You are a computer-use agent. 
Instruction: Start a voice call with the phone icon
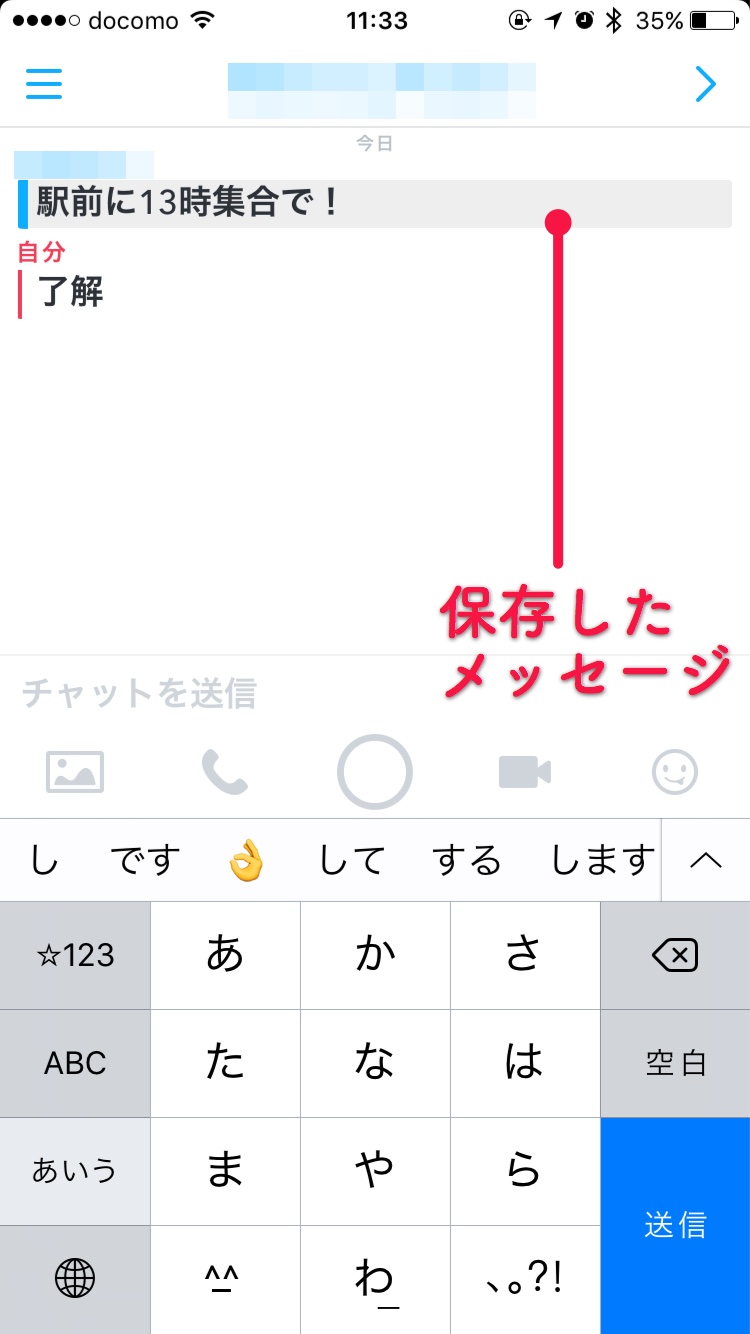(x=224, y=772)
